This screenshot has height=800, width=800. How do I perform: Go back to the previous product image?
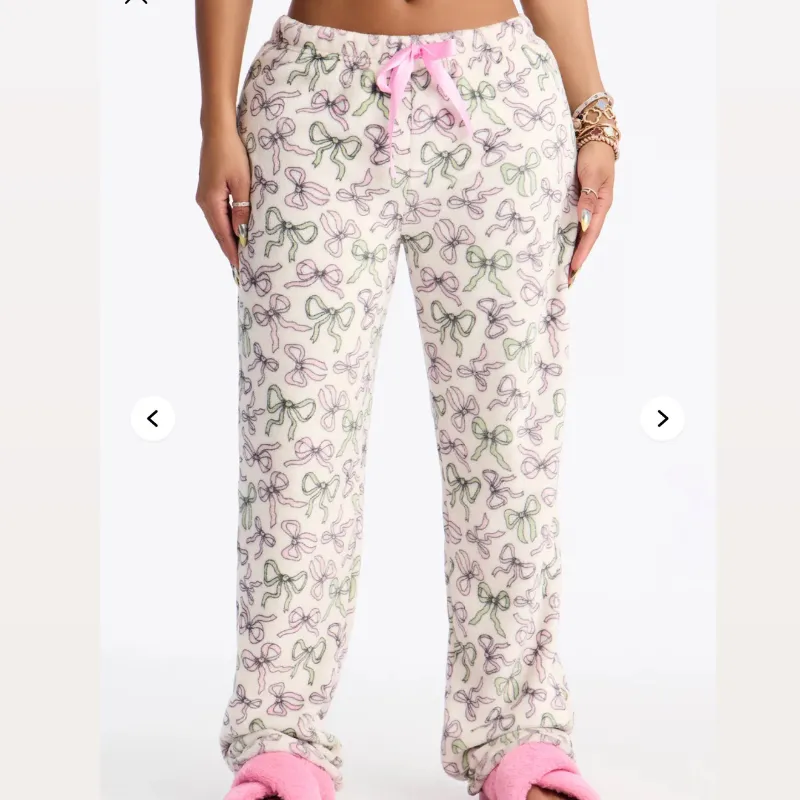(x=153, y=418)
